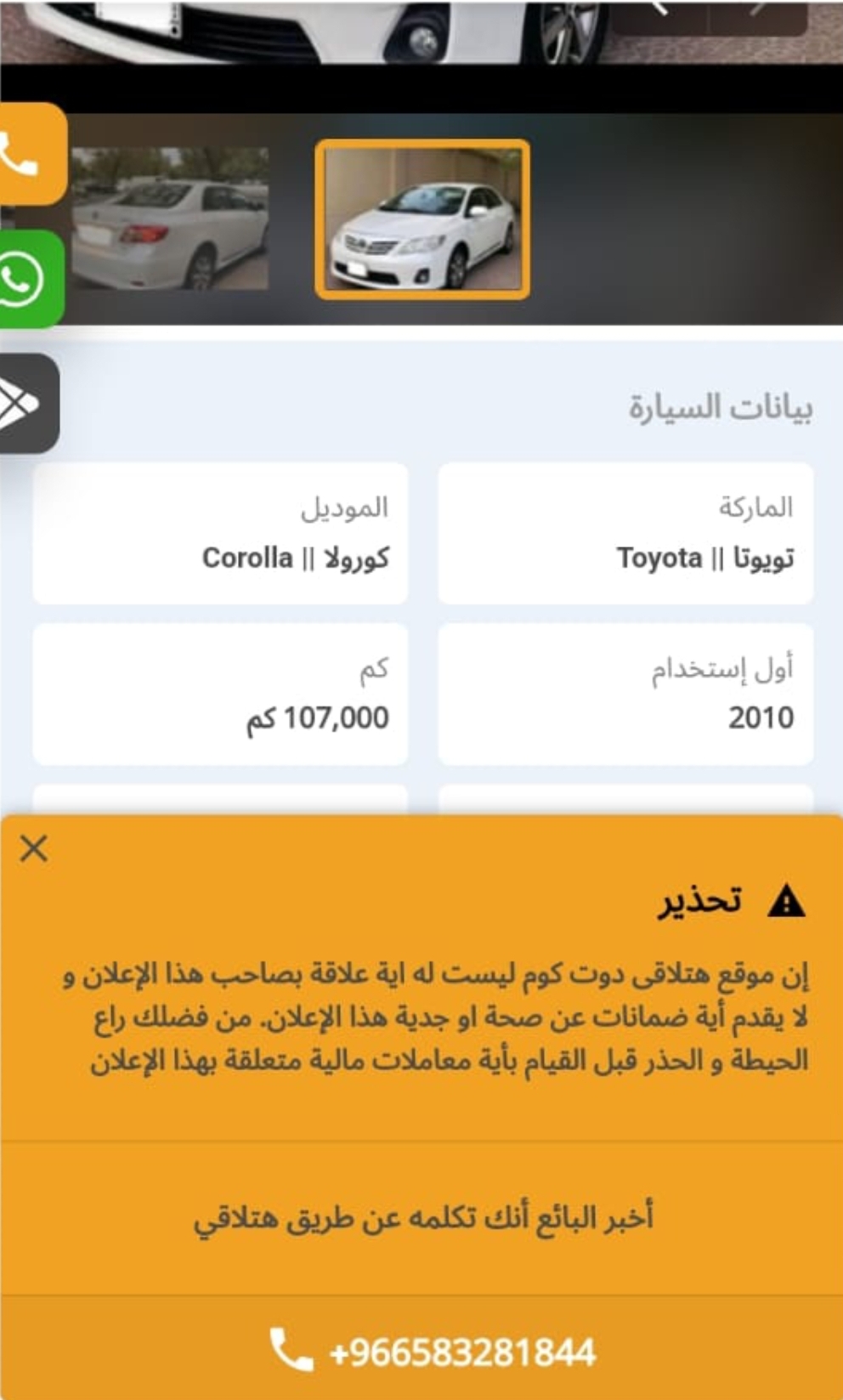This screenshot has width=843, height=1400.
Task: Open the Google Play store button
Action: pos(25,403)
